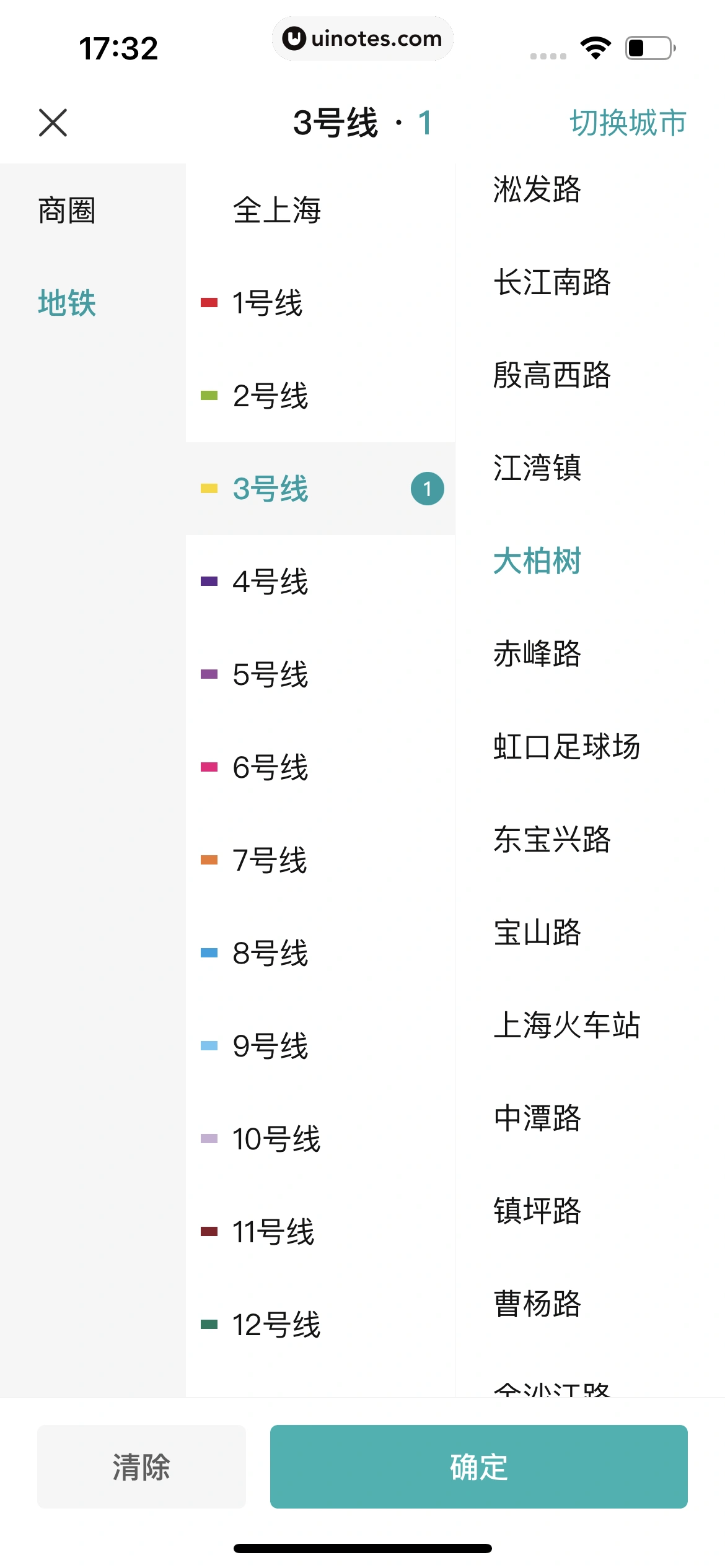Open the 切换城市 city switcher link
Image resolution: width=725 pixels, height=1568 pixels.
pos(628,122)
